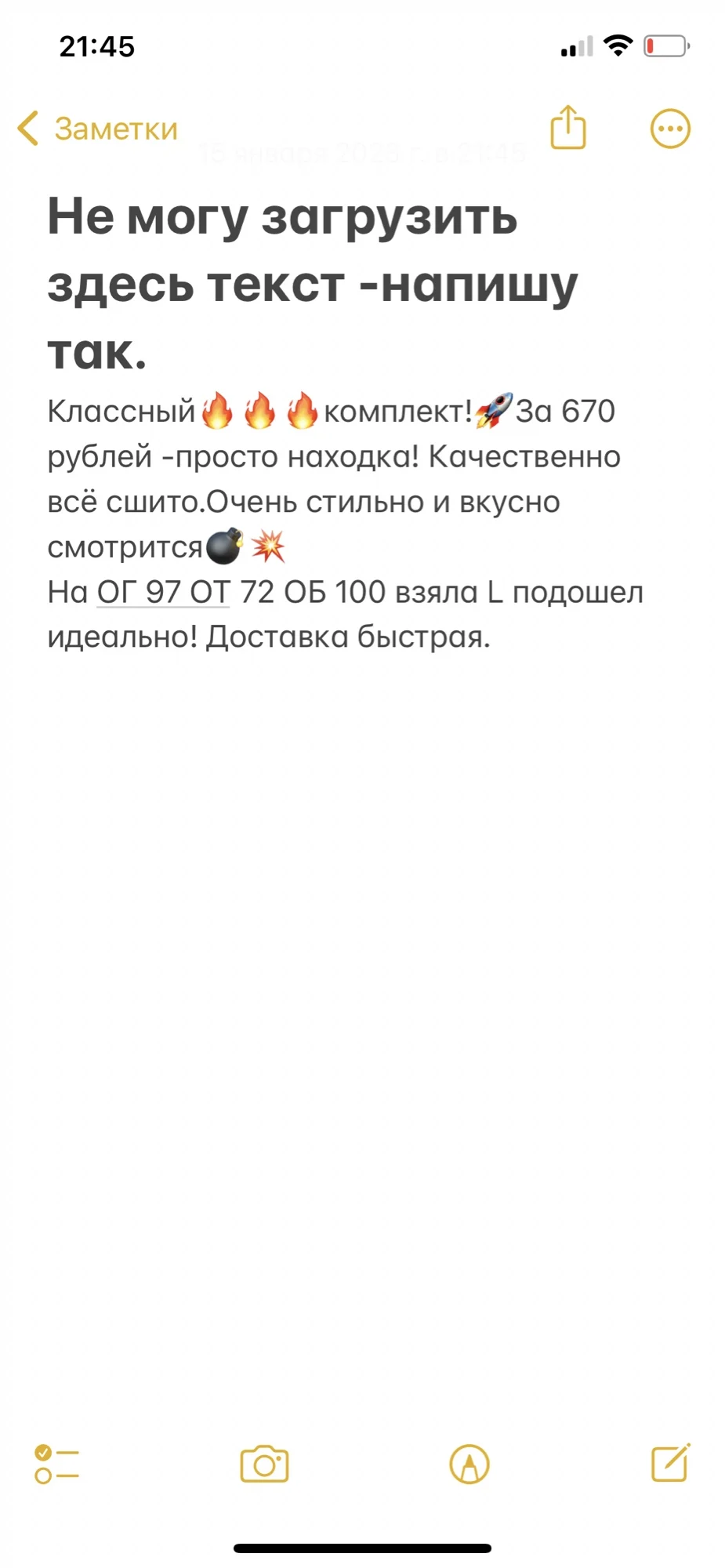The image size is (725, 1568).
Task: Add a checklist to the note
Action: tap(56, 1465)
